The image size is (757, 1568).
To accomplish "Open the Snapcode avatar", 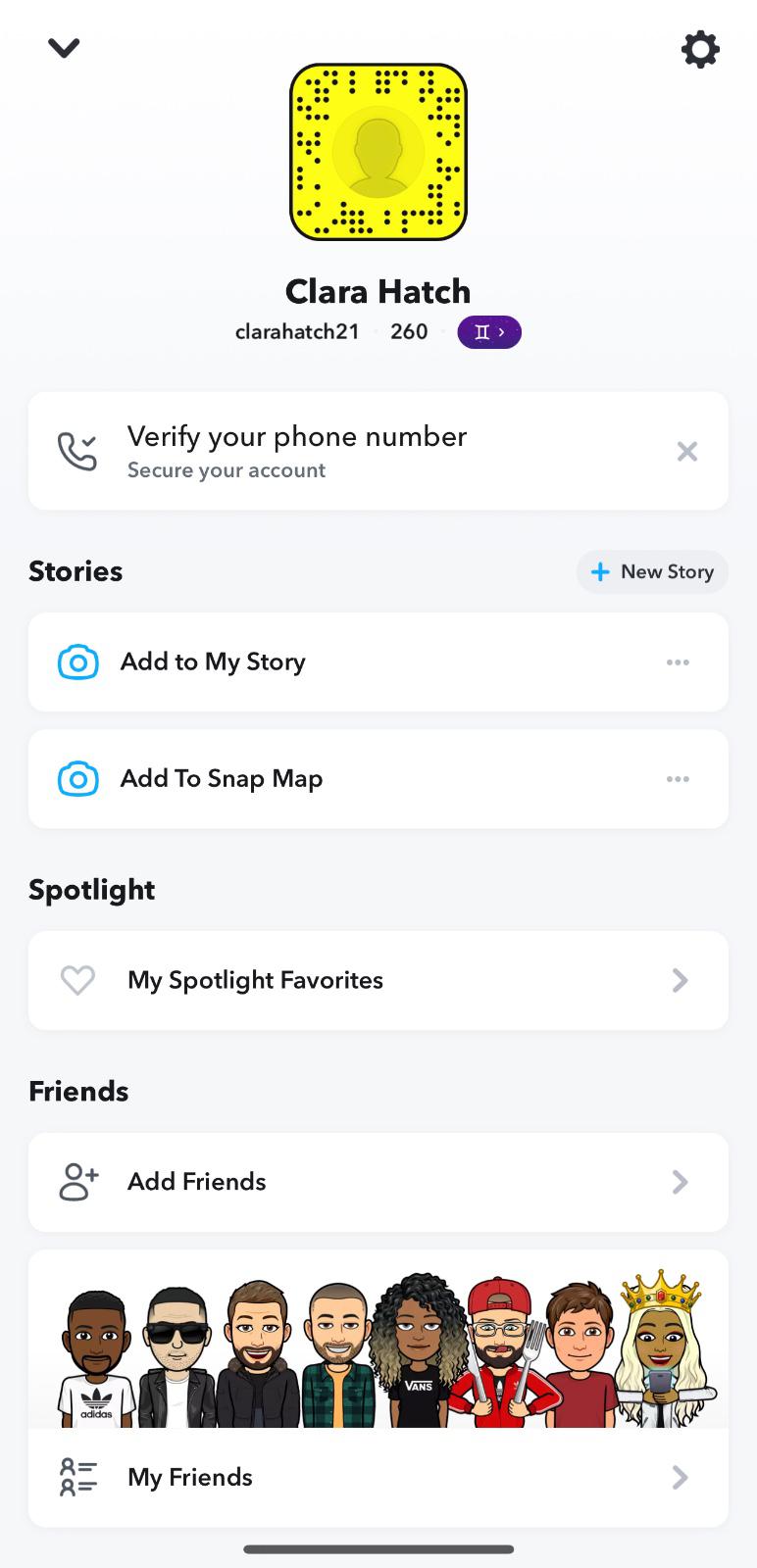I will click(x=378, y=152).
